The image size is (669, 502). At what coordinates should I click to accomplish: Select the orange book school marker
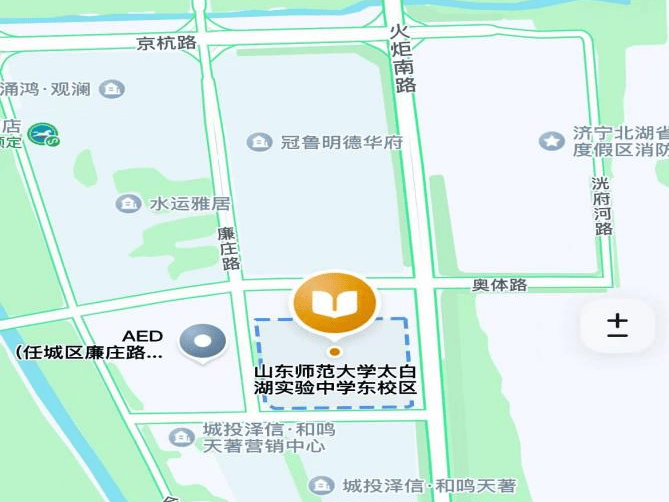(334, 303)
